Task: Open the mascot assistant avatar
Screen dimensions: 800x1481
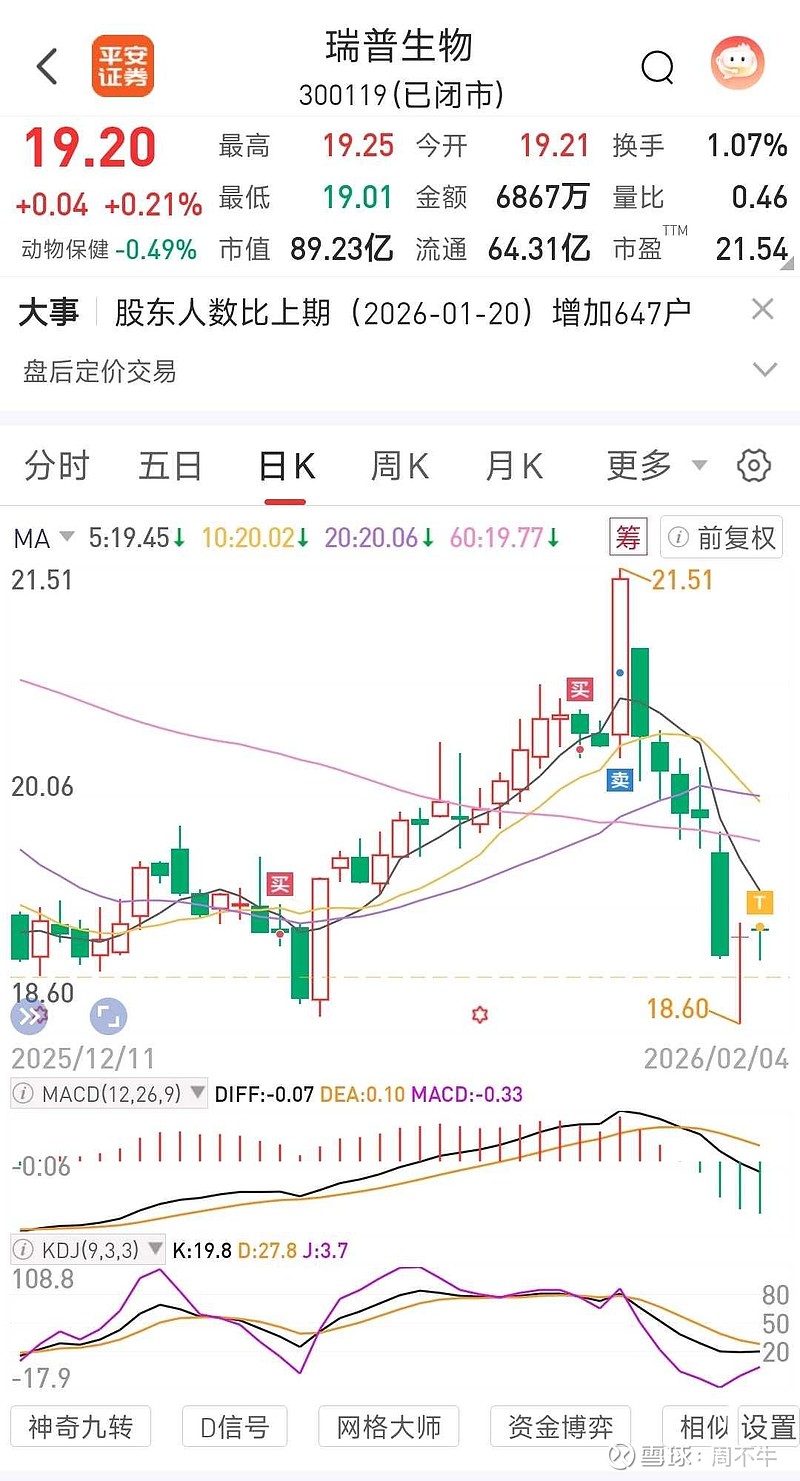Action: click(x=737, y=65)
